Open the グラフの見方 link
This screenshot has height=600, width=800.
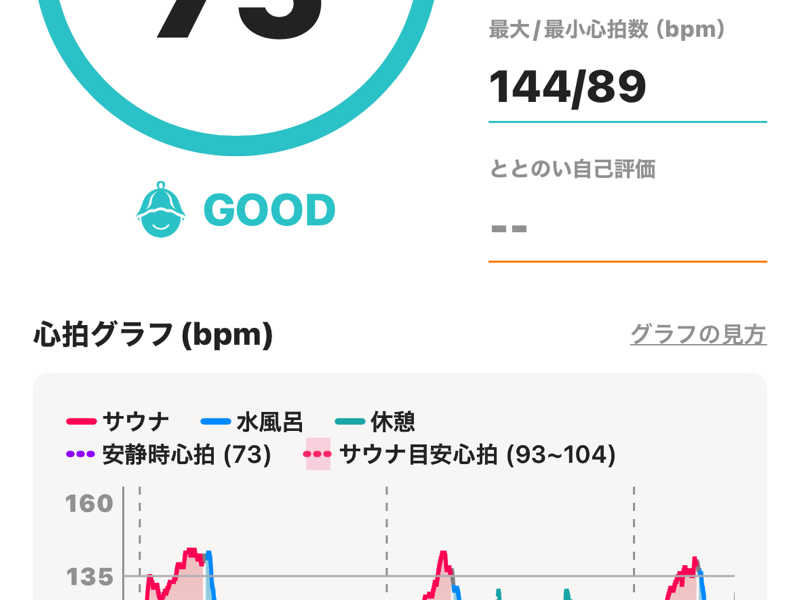(697, 334)
